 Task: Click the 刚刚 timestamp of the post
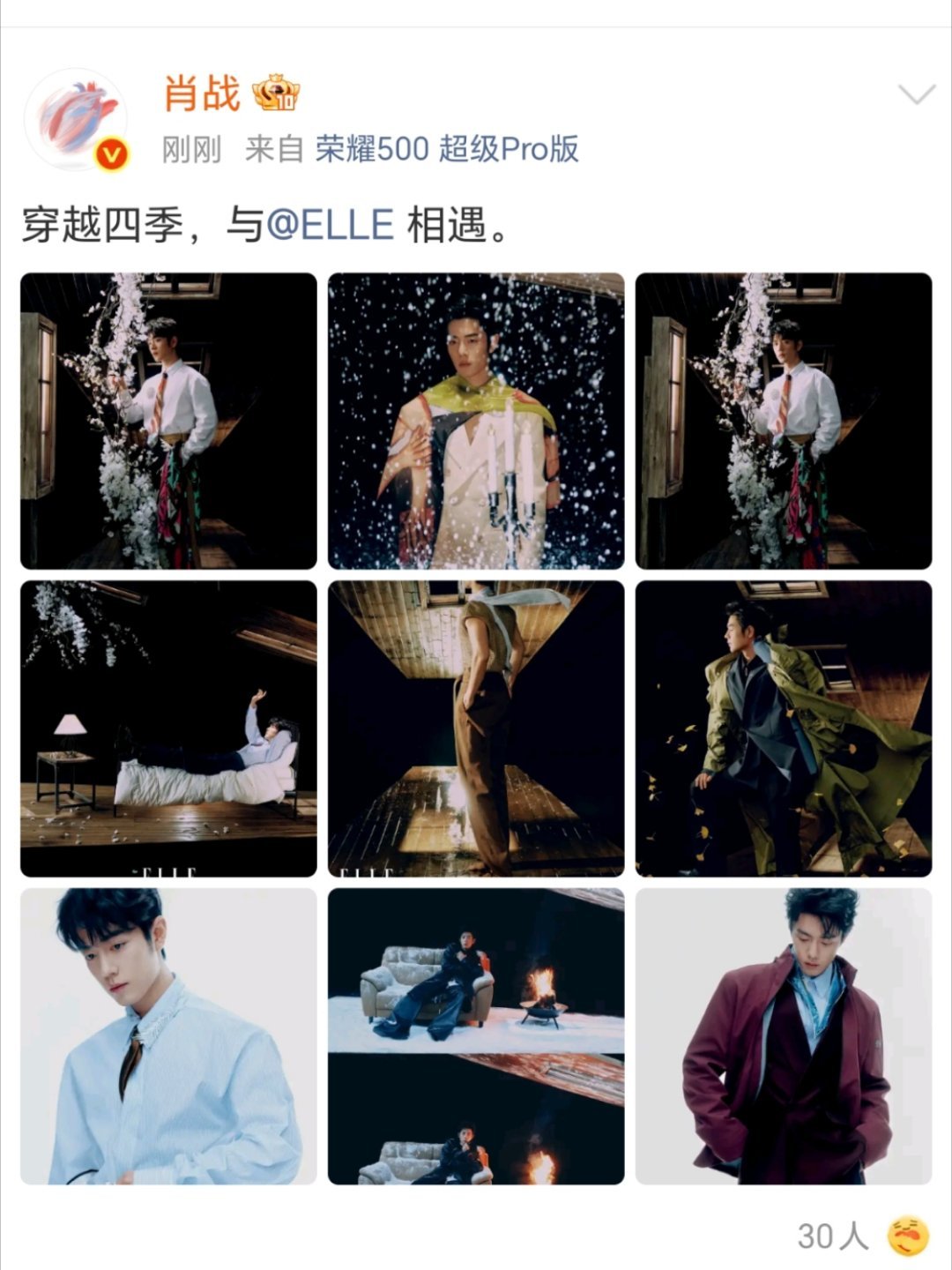click(x=188, y=150)
